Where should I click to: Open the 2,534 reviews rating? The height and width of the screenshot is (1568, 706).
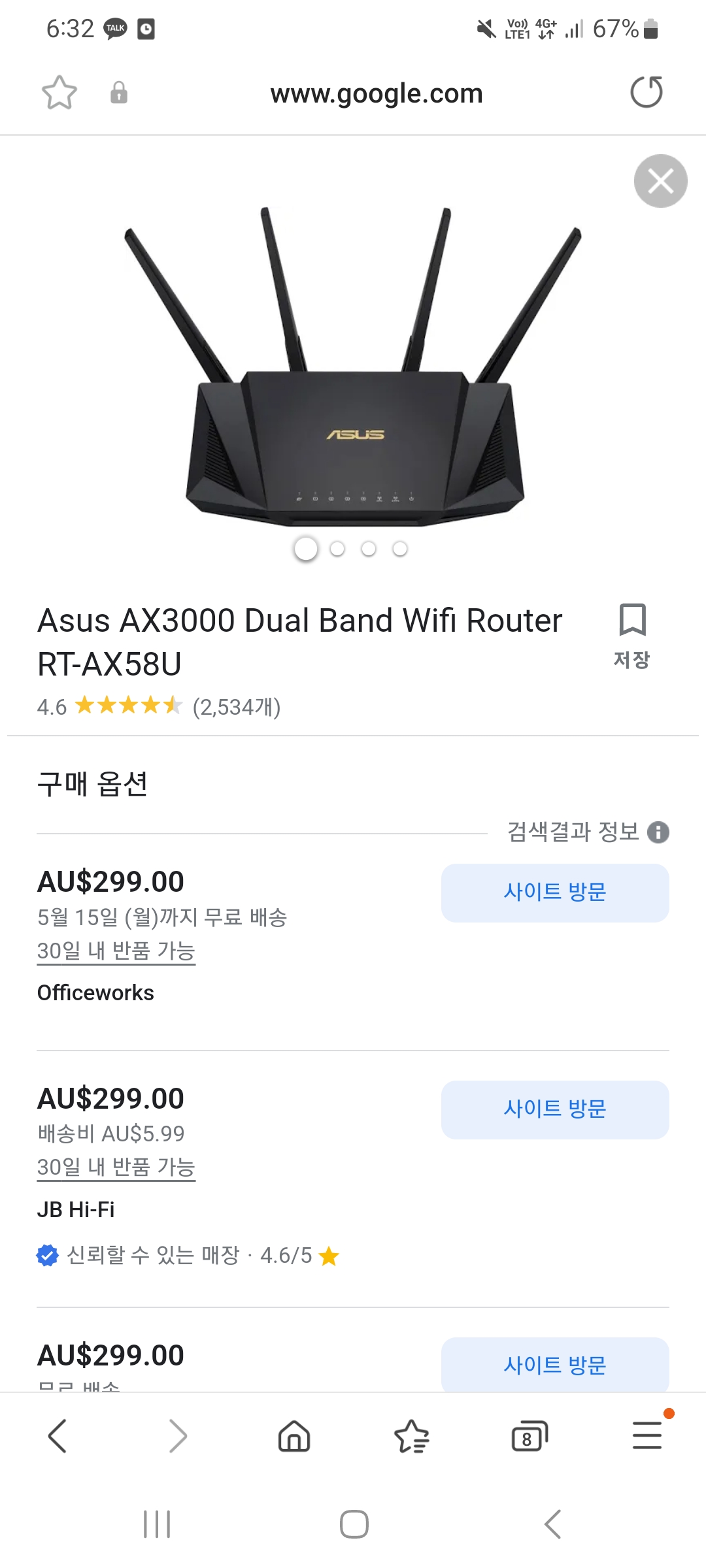coord(159,706)
